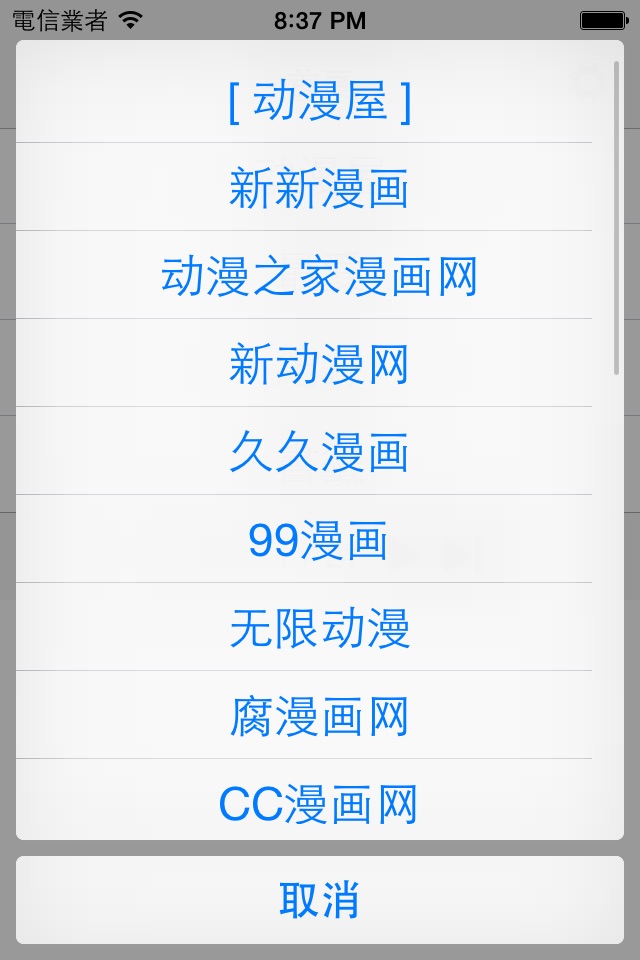The width and height of the screenshot is (640, 960).
Task: Pick the 腐漫画网 option
Action: [320, 714]
